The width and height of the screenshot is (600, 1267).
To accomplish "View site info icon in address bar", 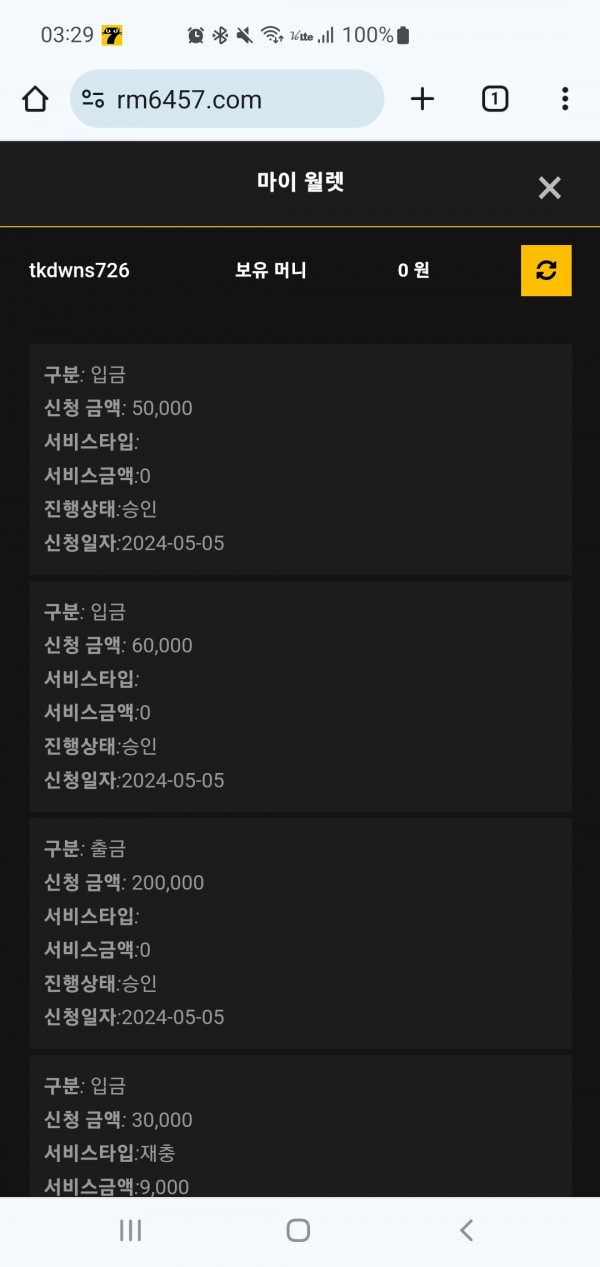I will pos(93,99).
